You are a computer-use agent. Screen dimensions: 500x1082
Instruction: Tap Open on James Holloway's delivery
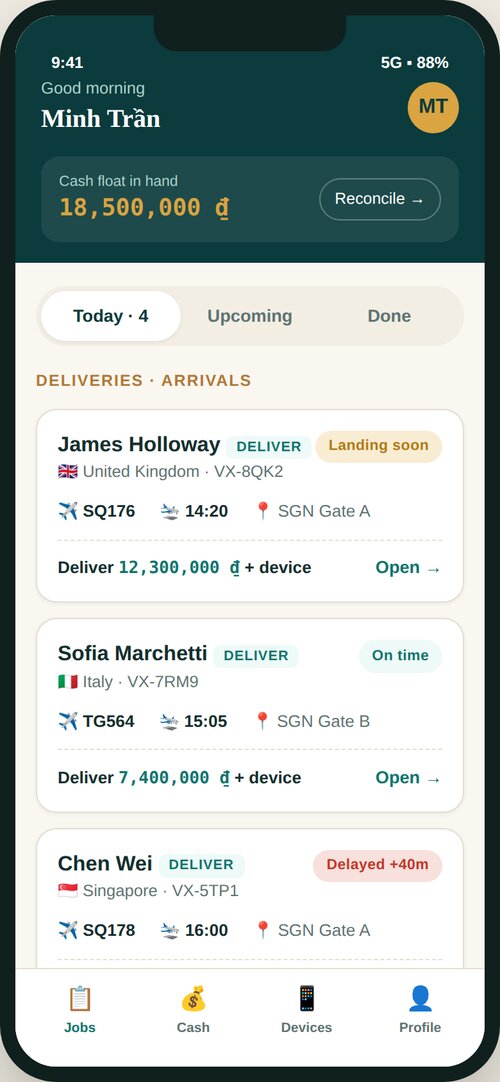(408, 567)
